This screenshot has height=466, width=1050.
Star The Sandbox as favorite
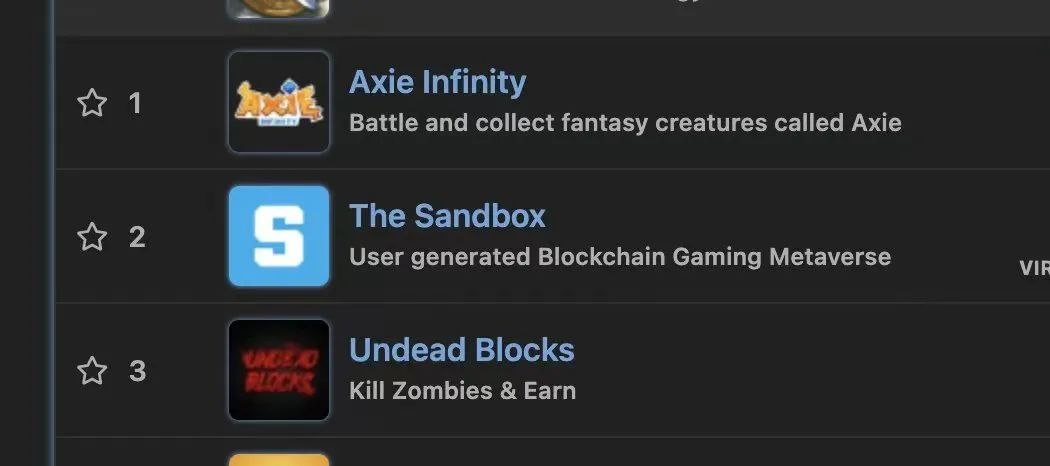92,237
